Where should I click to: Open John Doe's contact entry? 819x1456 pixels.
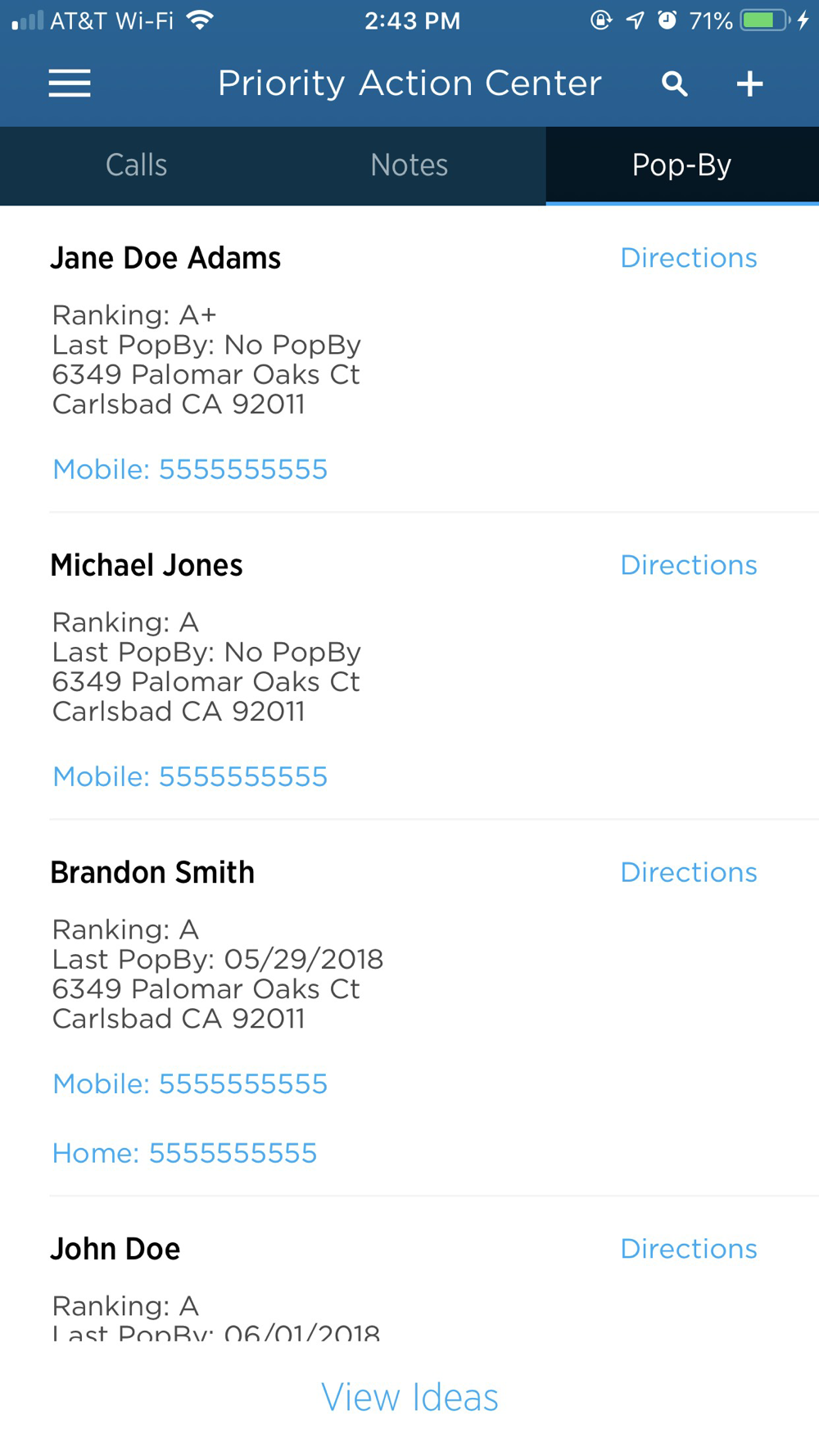115,1250
